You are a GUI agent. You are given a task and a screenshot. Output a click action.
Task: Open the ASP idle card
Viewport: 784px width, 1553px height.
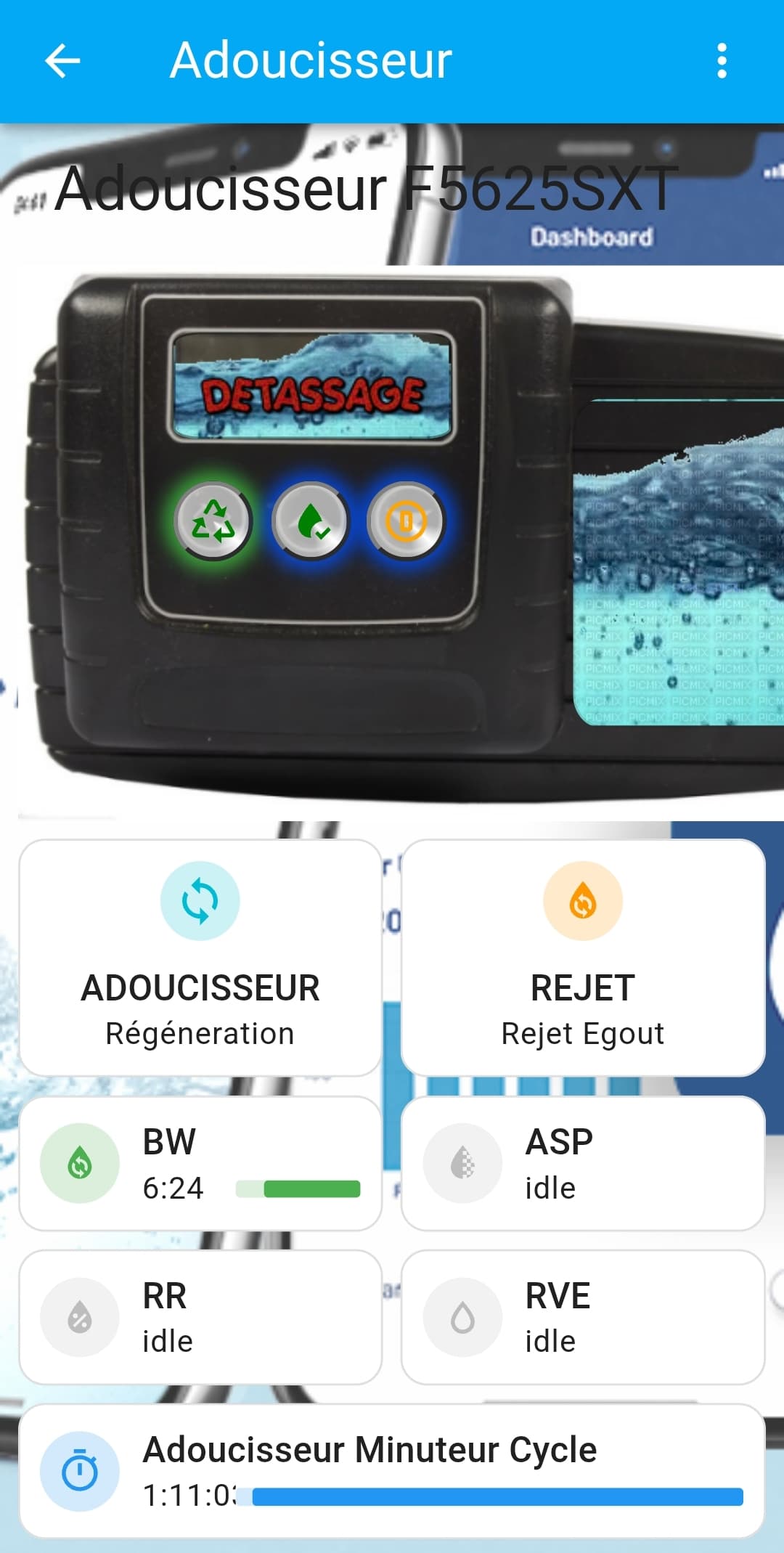(x=583, y=1163)
